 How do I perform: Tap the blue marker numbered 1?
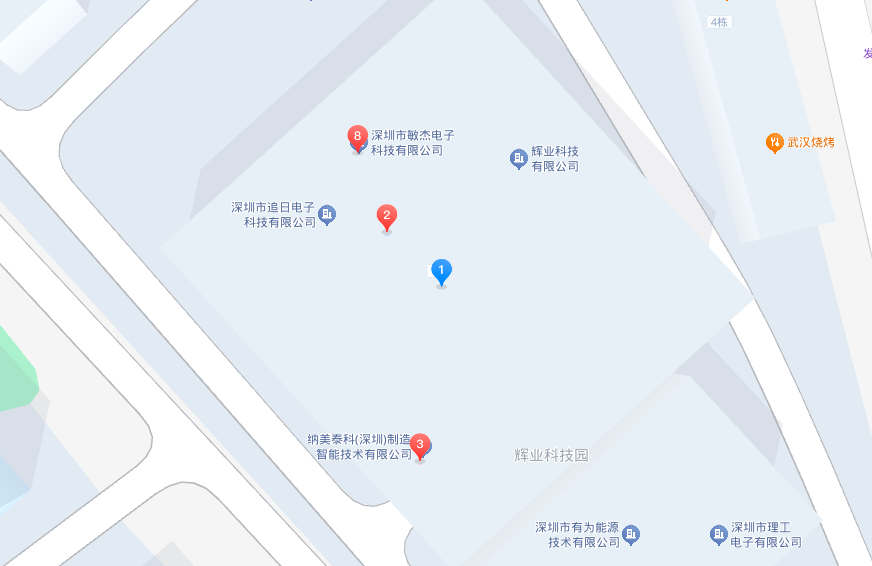click(x=441, y=270)
